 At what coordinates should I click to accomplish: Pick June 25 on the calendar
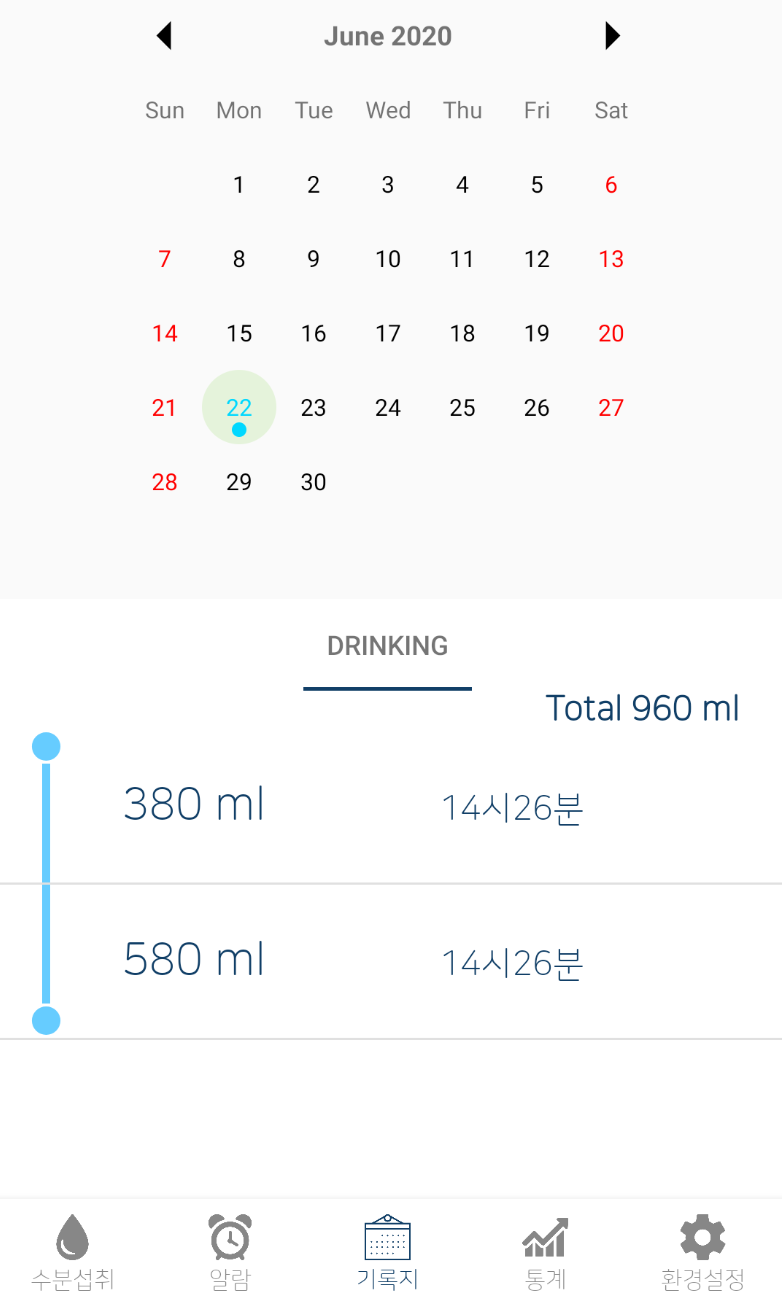(462, 408)
